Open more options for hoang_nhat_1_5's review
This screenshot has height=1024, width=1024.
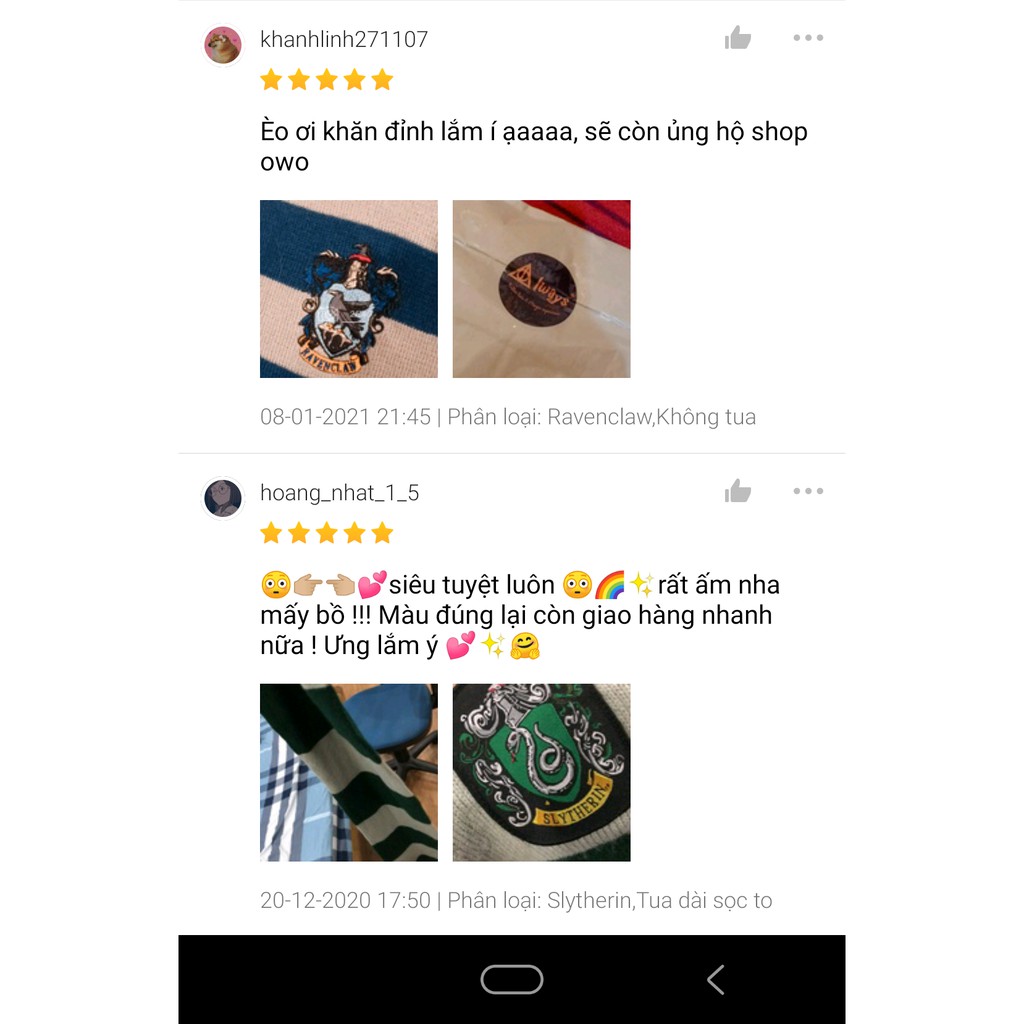pos(808,491)
